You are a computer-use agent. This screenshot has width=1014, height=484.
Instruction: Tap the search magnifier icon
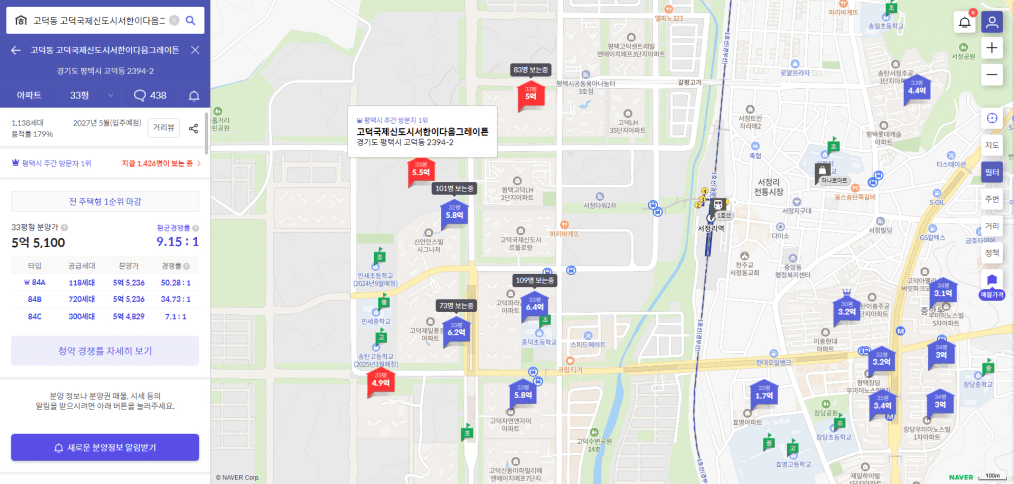pos(191,20)
